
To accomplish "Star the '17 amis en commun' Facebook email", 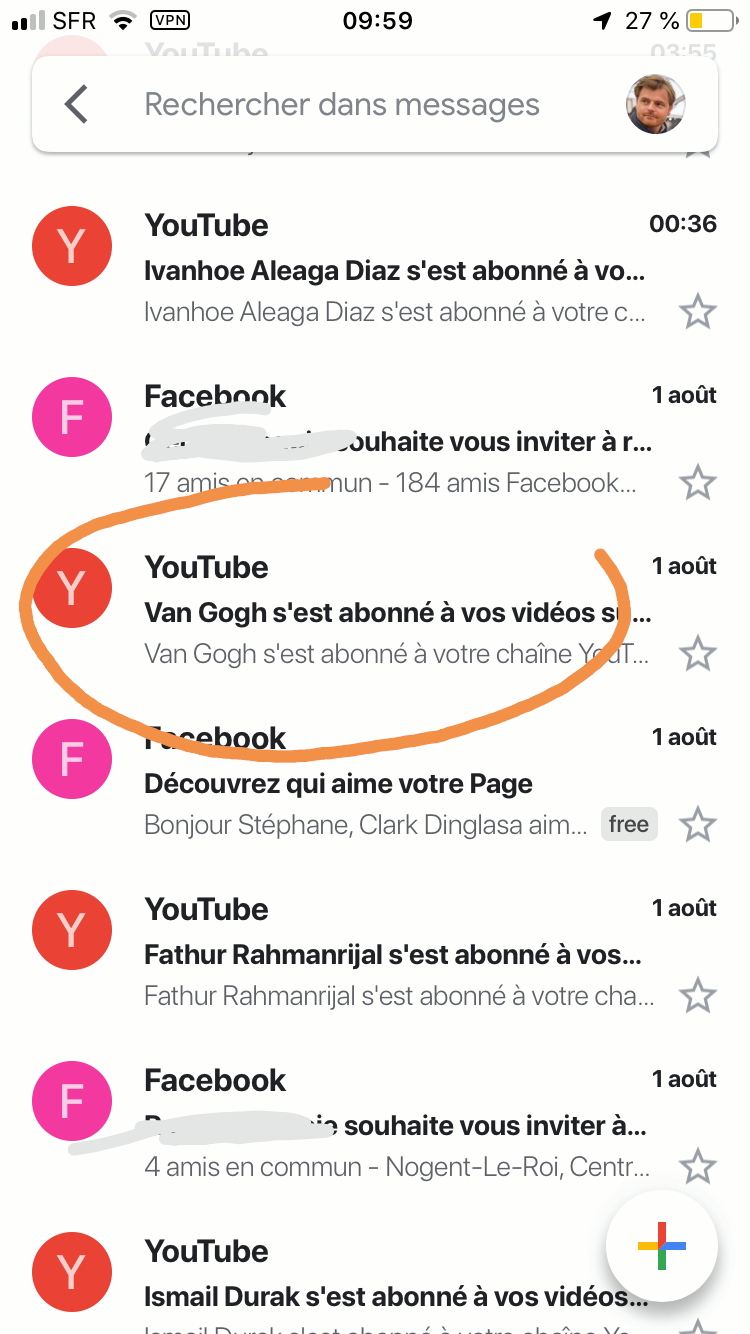I will pos(697,483).
